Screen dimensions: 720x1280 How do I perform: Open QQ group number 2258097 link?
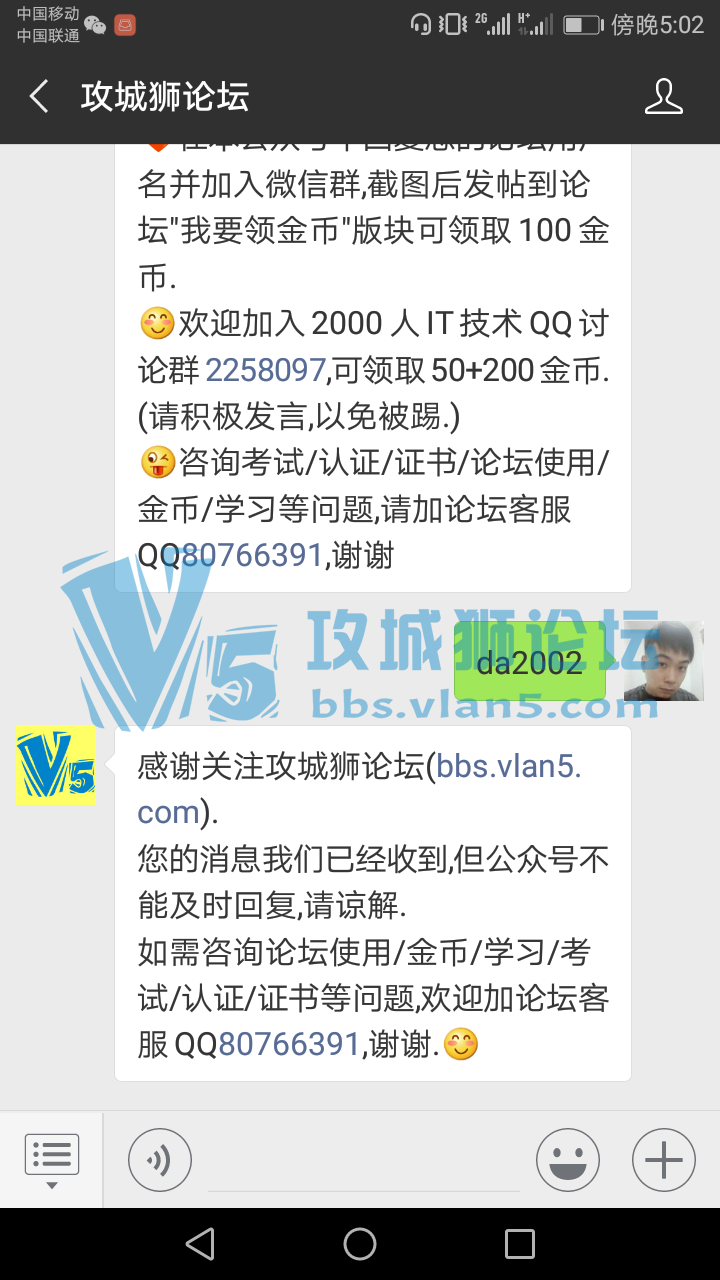click(266, 370)
